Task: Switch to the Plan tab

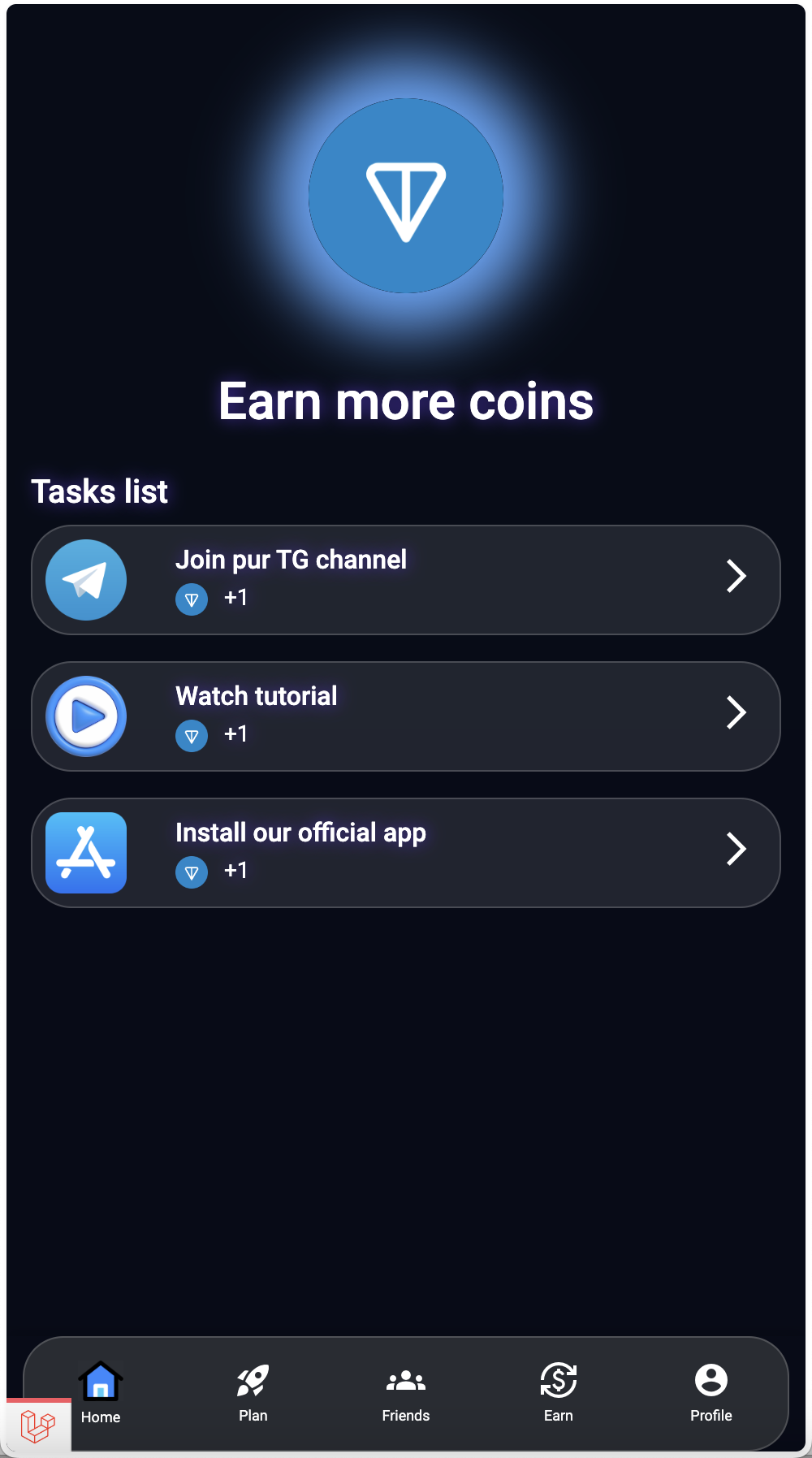Action: point(253,1392)
